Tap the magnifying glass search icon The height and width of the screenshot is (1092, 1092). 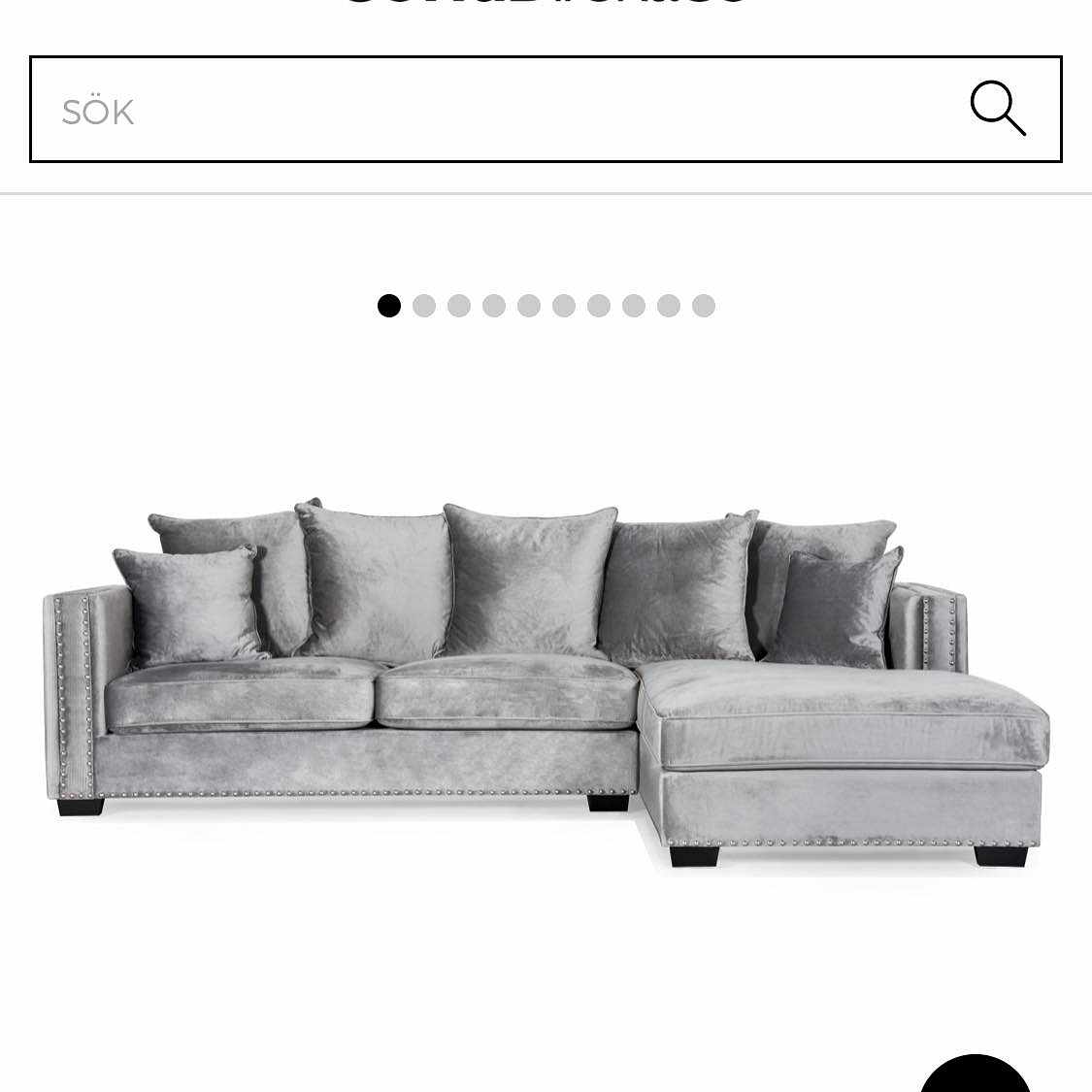tap(998, 108)
